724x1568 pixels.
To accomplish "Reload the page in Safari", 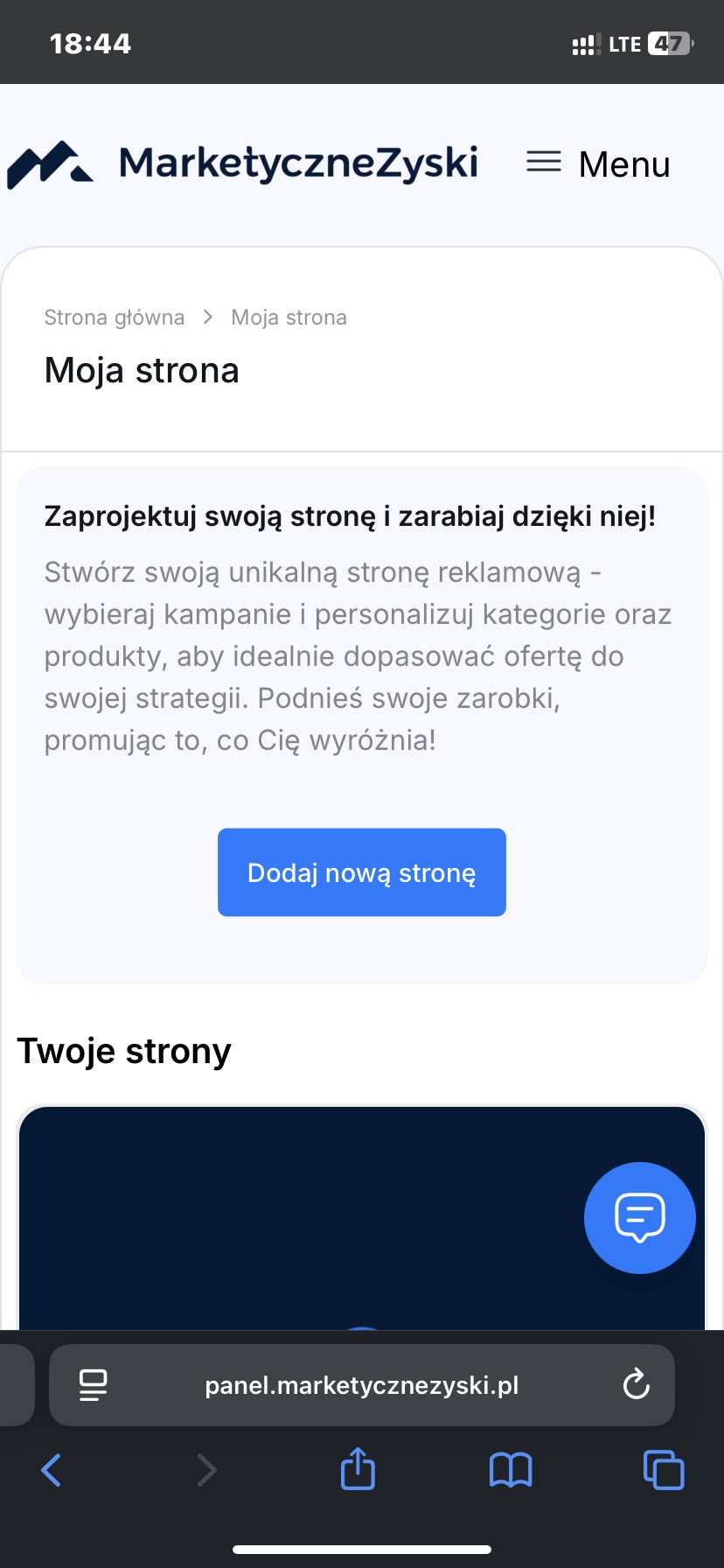I will pos(636,1385).
